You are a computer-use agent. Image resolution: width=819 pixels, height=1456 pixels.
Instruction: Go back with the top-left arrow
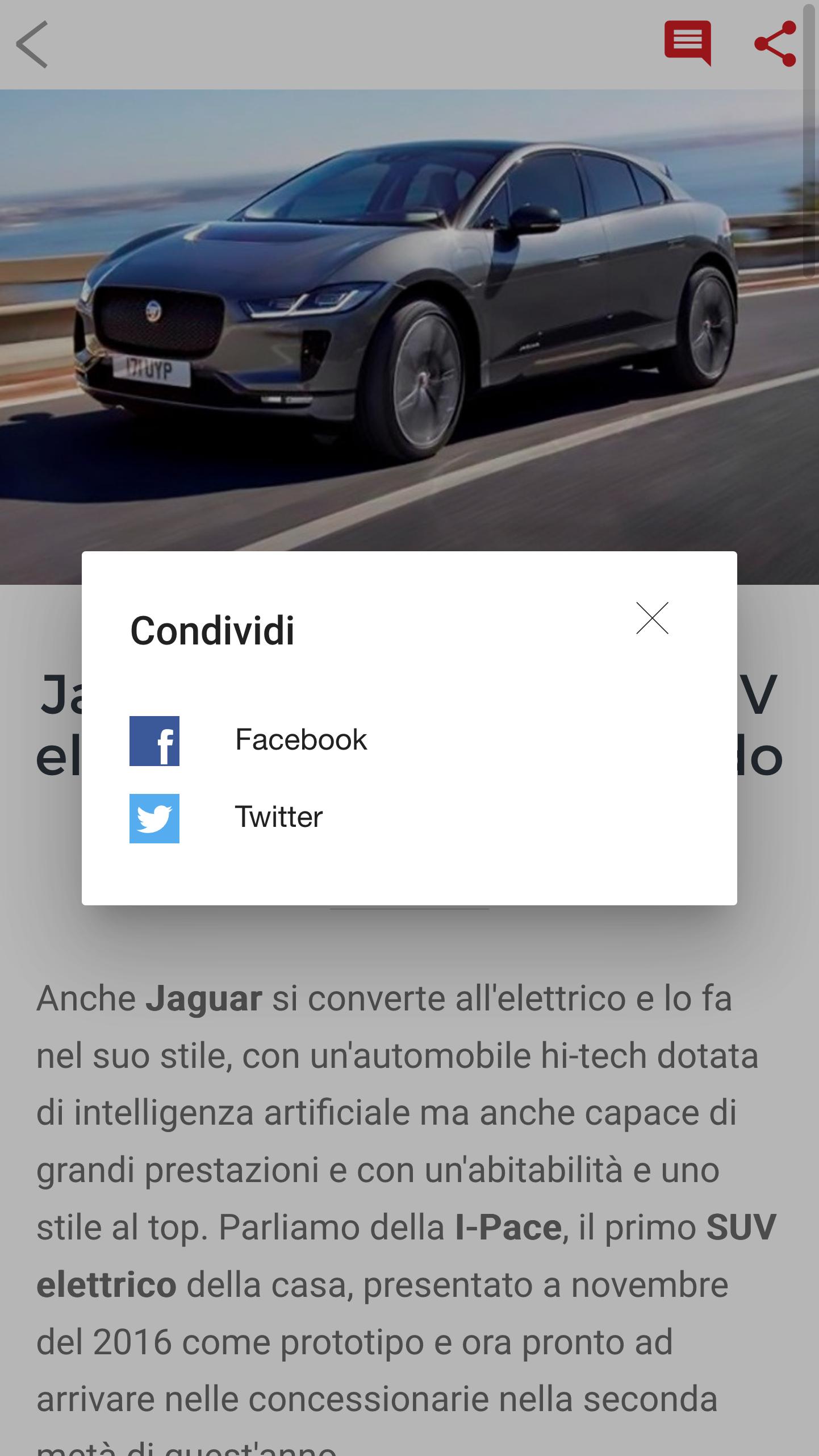pyautogui.click(x=32, y=44)
